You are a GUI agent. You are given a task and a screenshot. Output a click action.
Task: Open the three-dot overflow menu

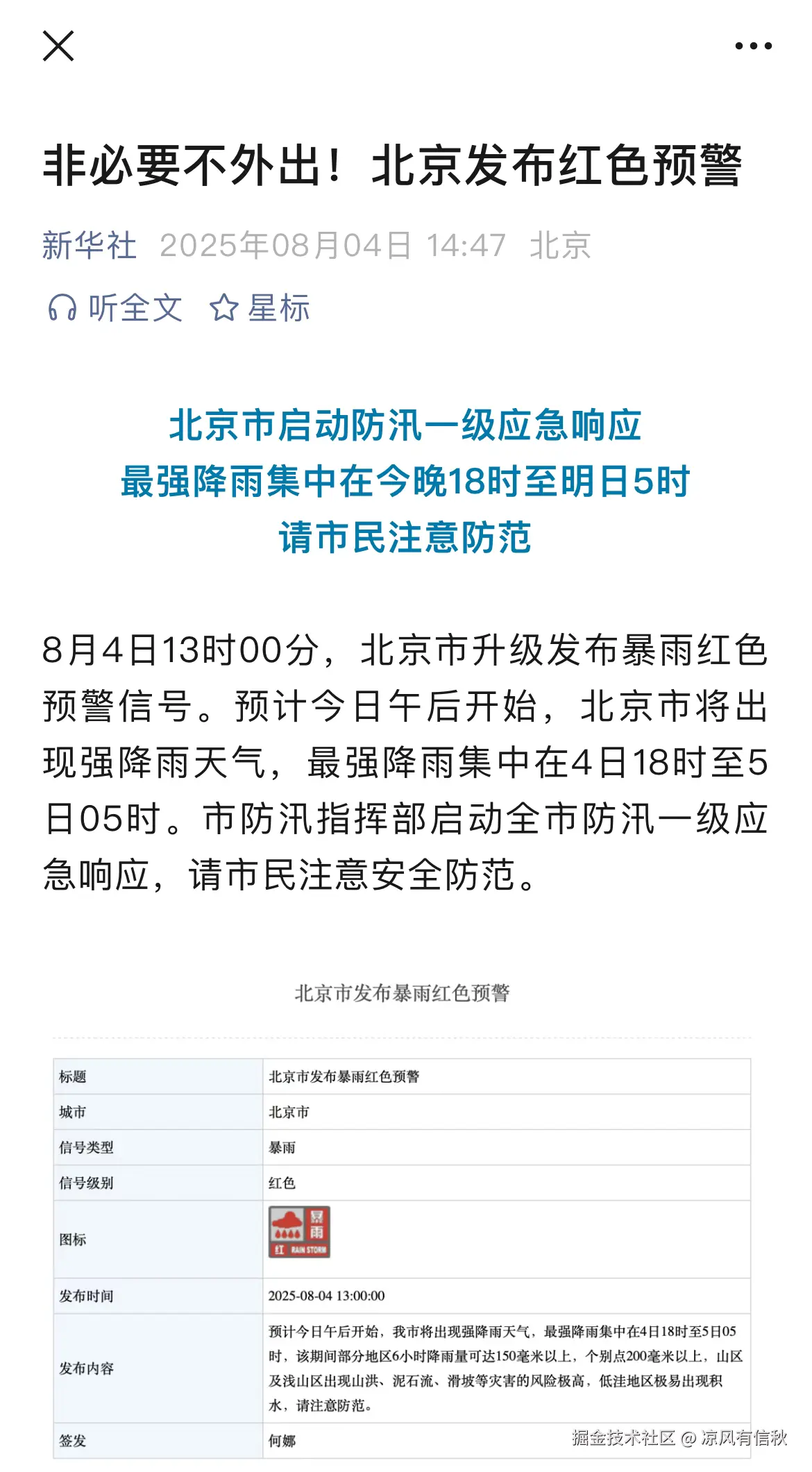pos(753,46)
